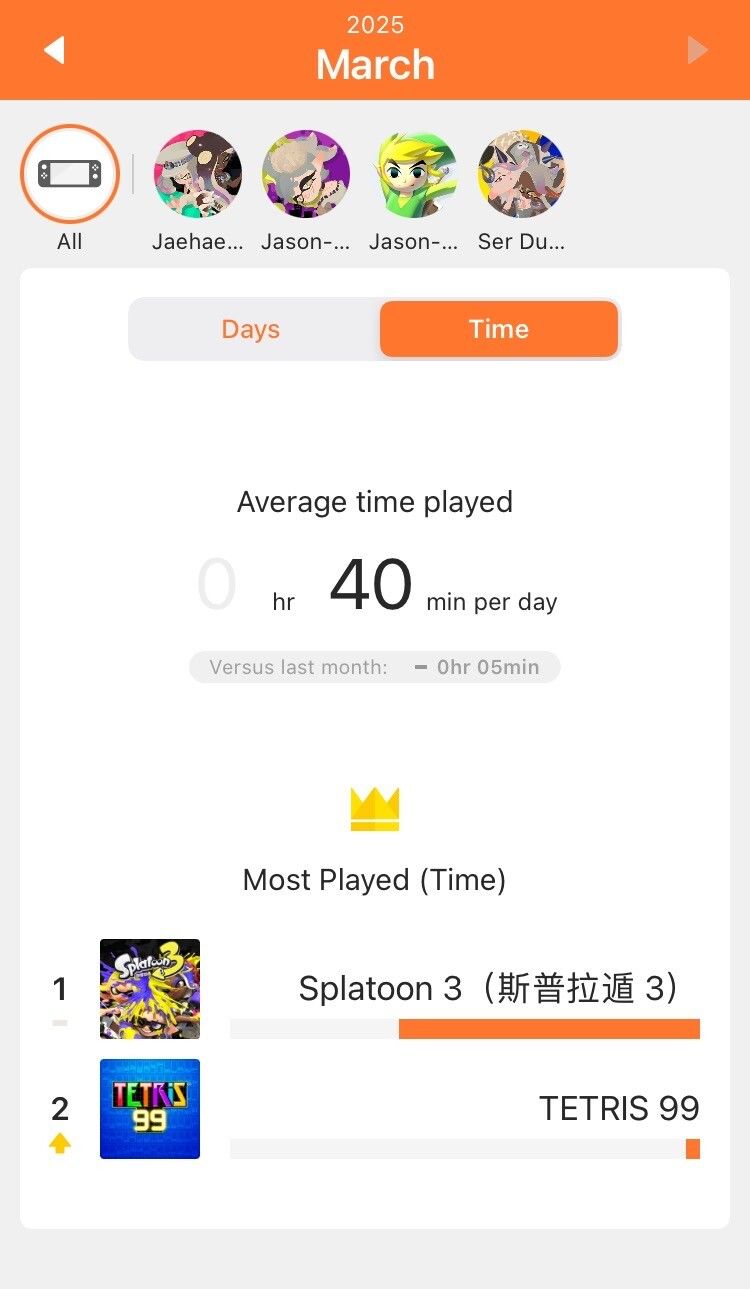
Task: View Ser Du's profile stats
Action: (x=521, y=175)
